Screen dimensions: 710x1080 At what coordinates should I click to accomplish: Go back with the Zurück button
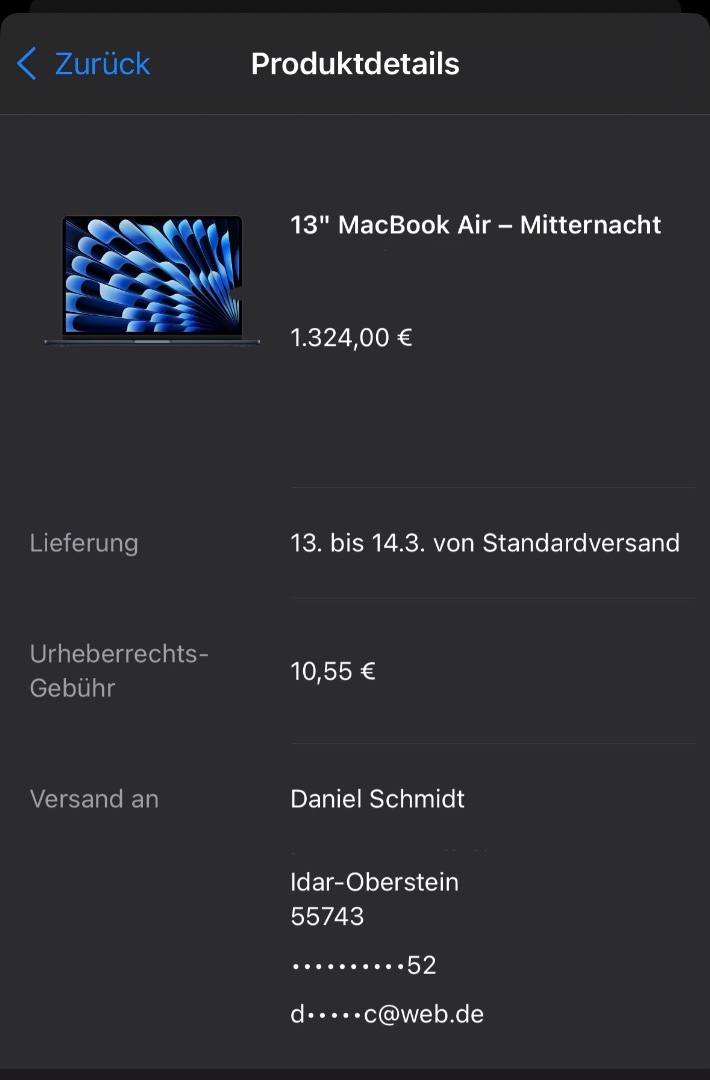(x=85, y=64)
